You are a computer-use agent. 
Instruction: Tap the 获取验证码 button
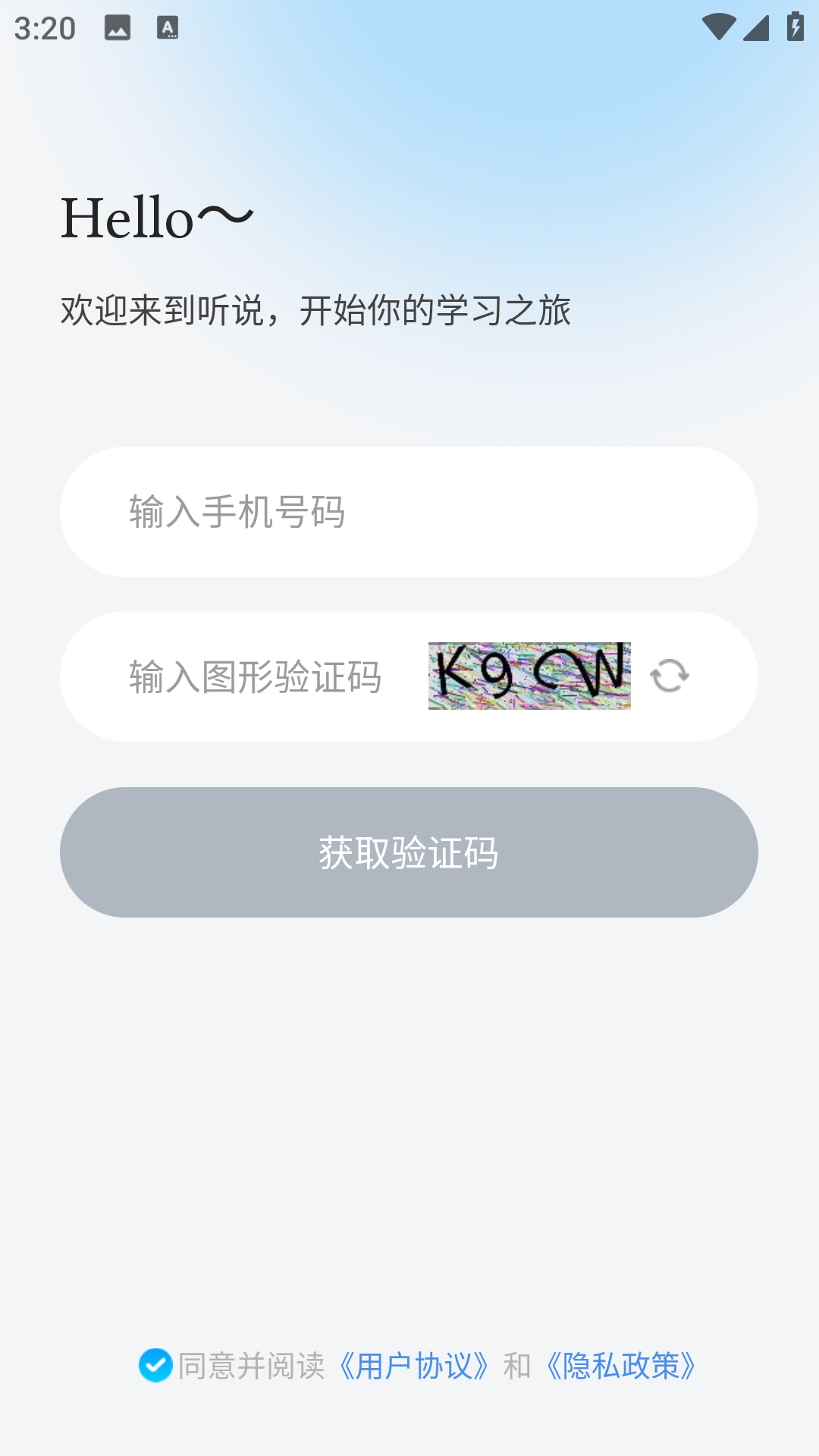pos(409,852)
